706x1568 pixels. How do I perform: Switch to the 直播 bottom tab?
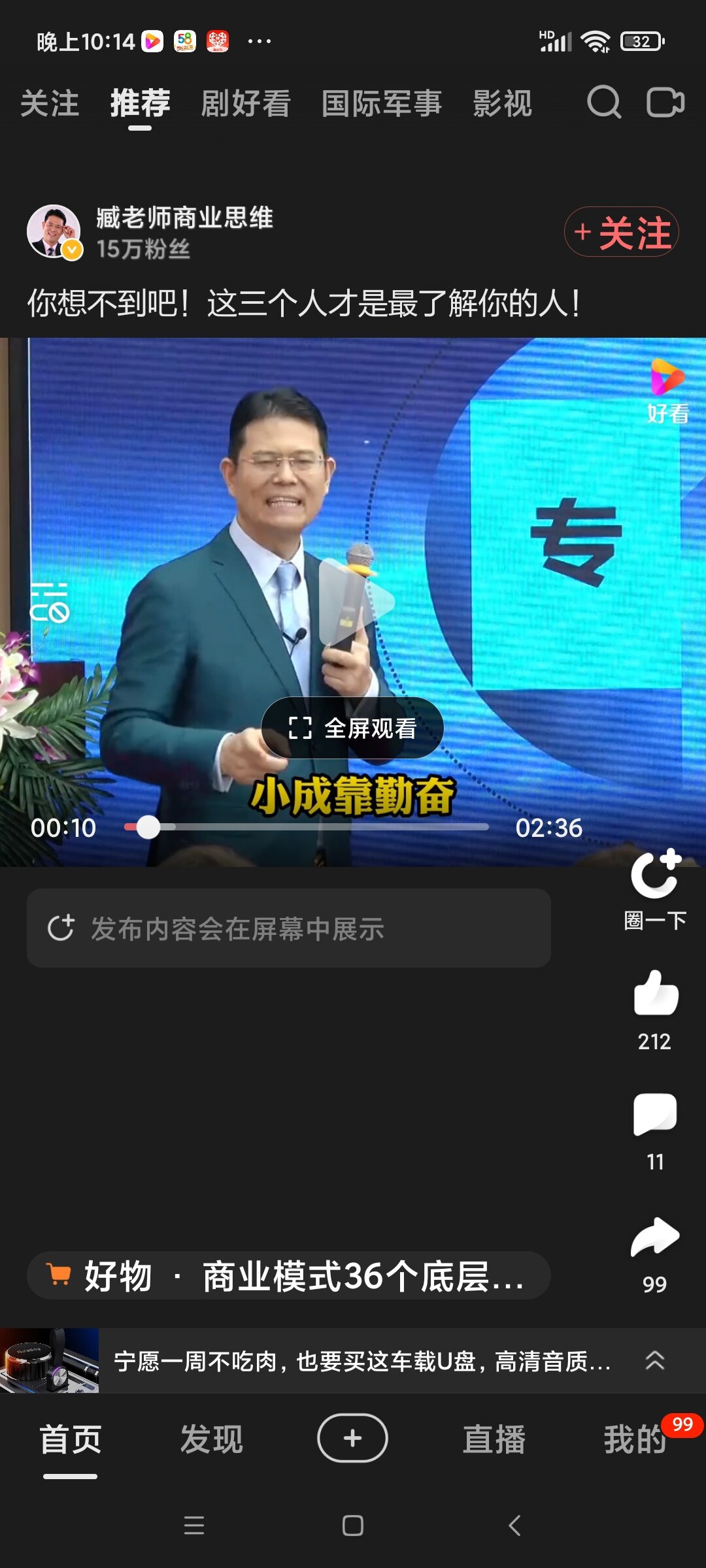[494, 1439]
